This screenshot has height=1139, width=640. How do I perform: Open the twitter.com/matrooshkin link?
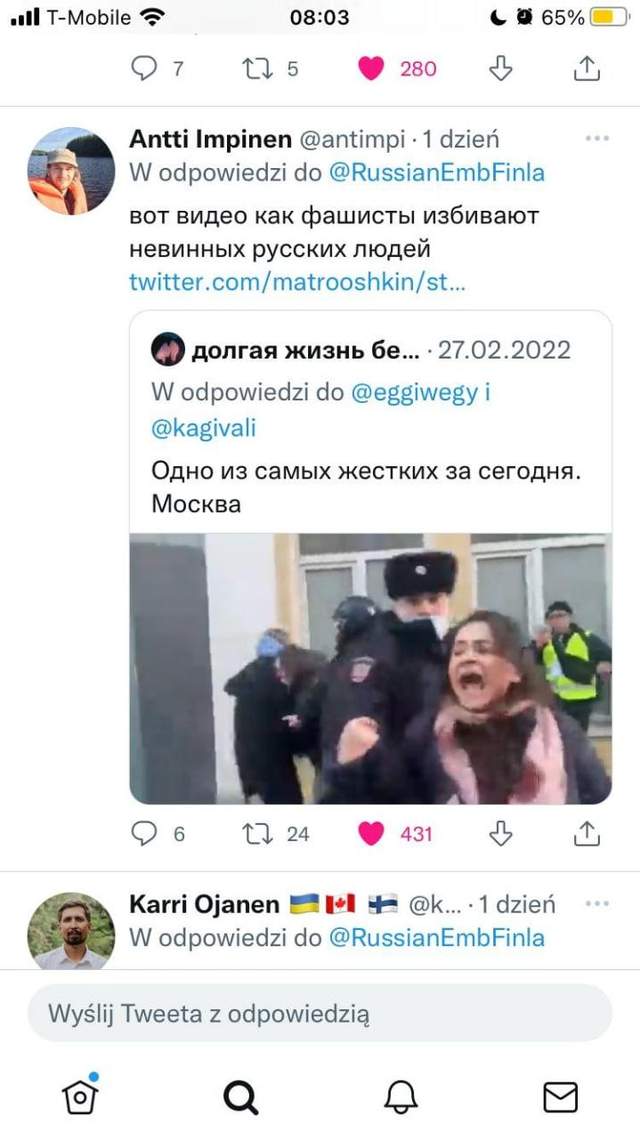[x=297, y=282]
